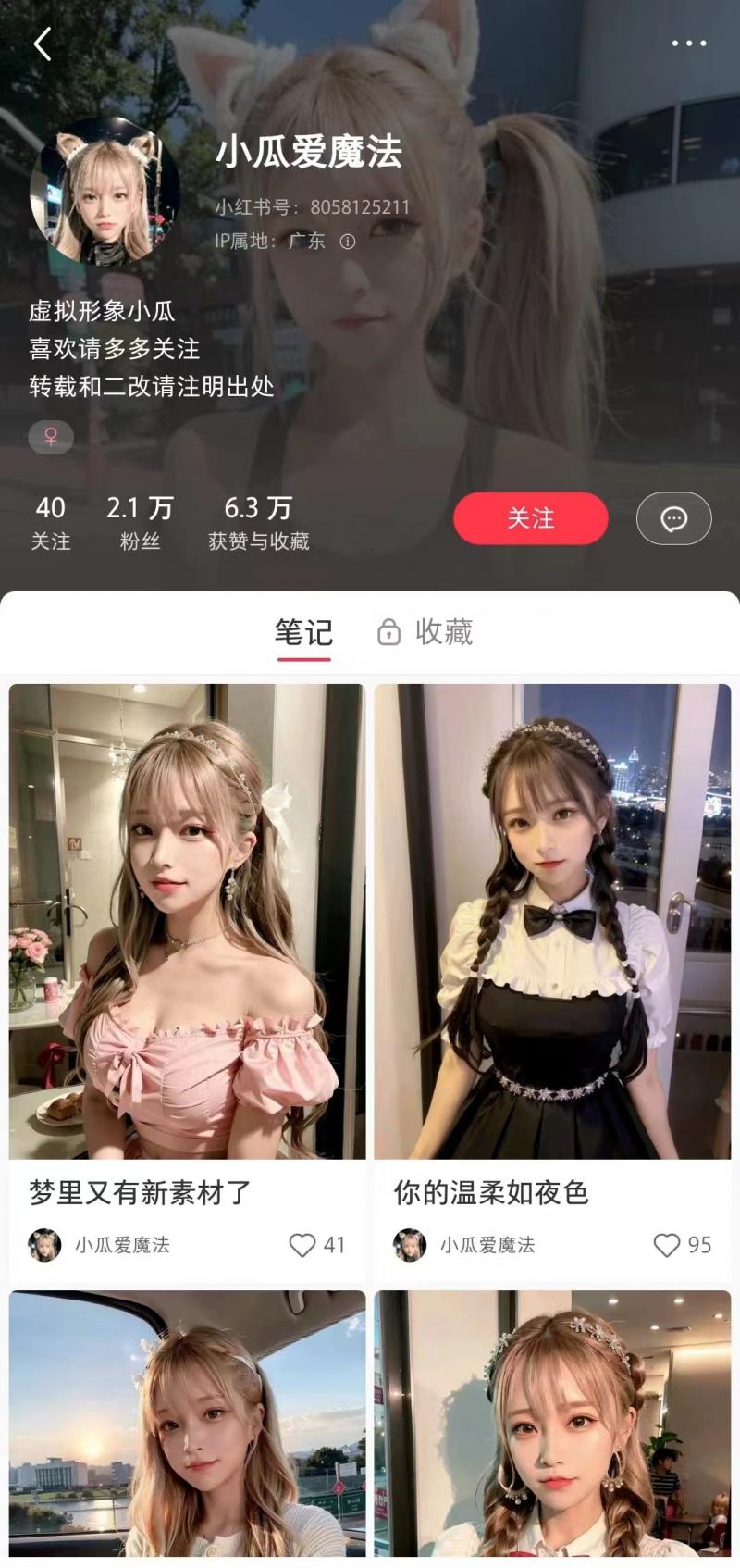Screen dimensions: 740x1568
Task: Open the message chat bubble icon
Action: [x=673, y=519]
